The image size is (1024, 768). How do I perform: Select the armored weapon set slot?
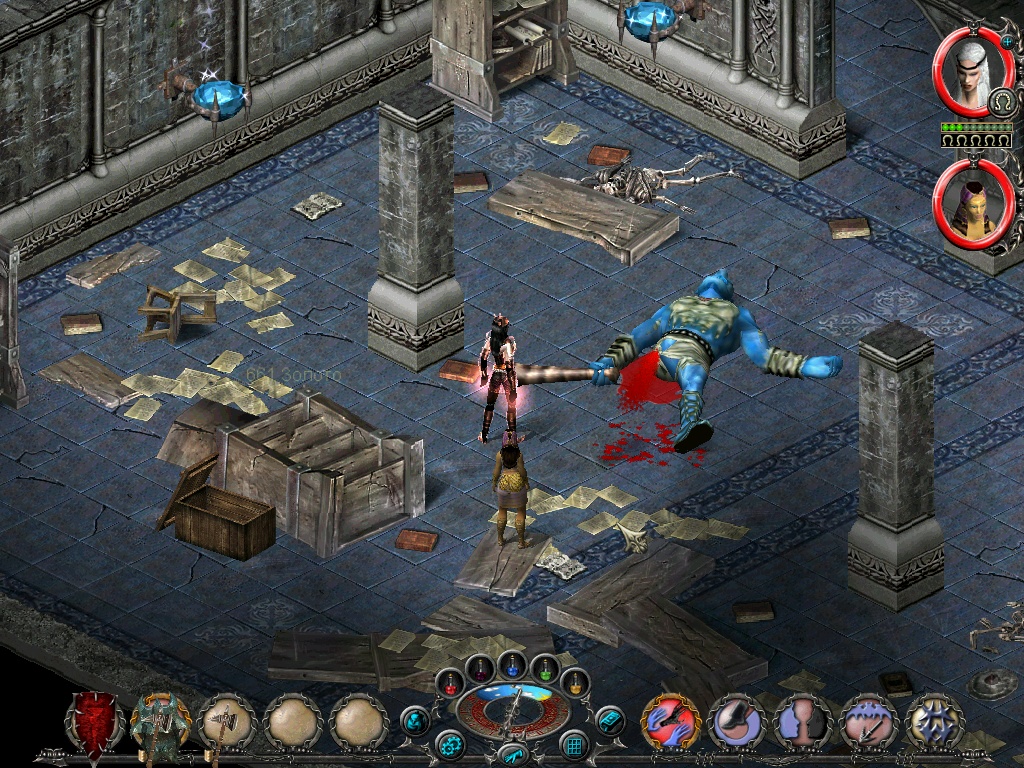pos(160,720)
